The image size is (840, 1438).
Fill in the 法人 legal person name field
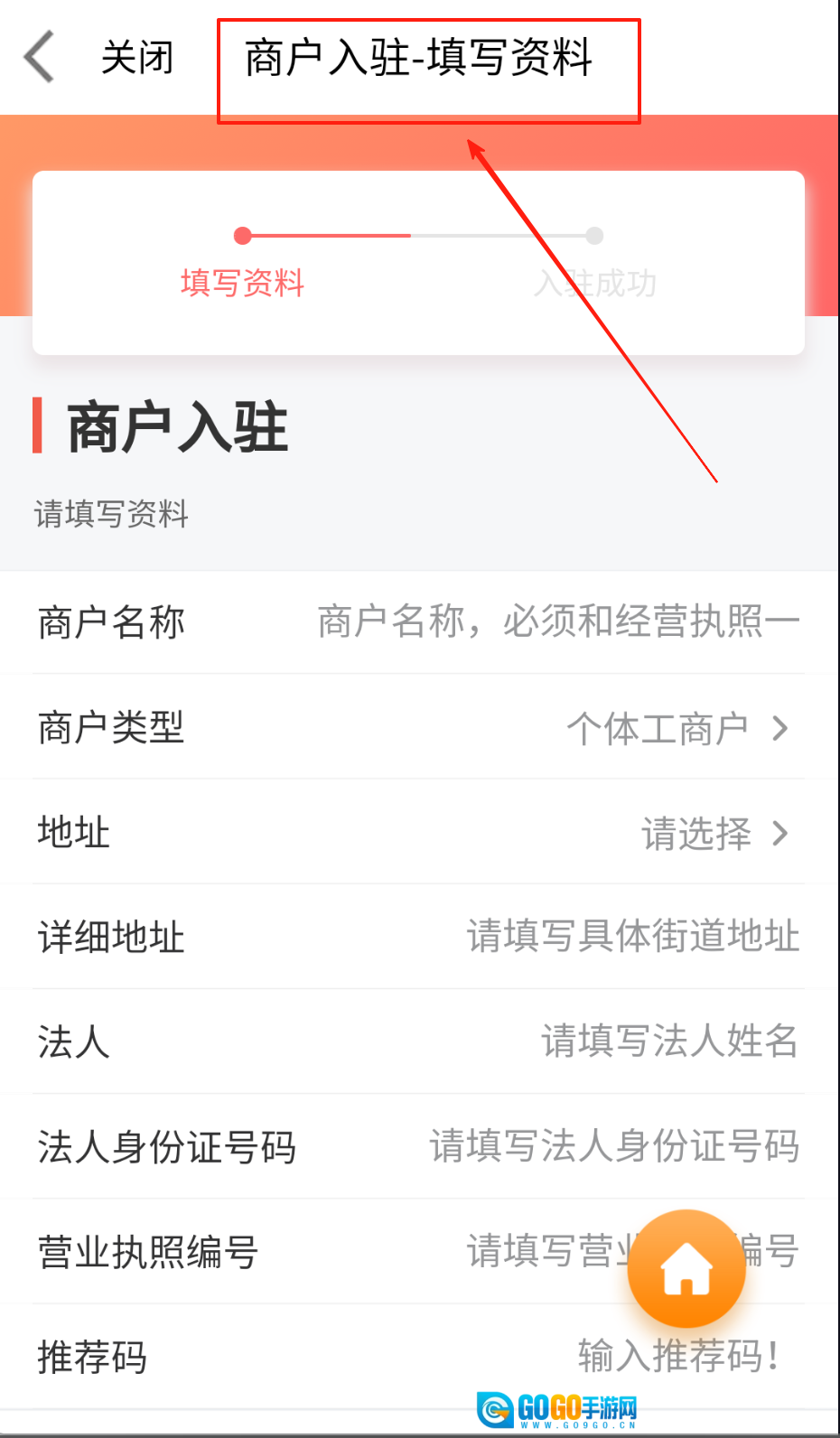tap(668, 1041)
